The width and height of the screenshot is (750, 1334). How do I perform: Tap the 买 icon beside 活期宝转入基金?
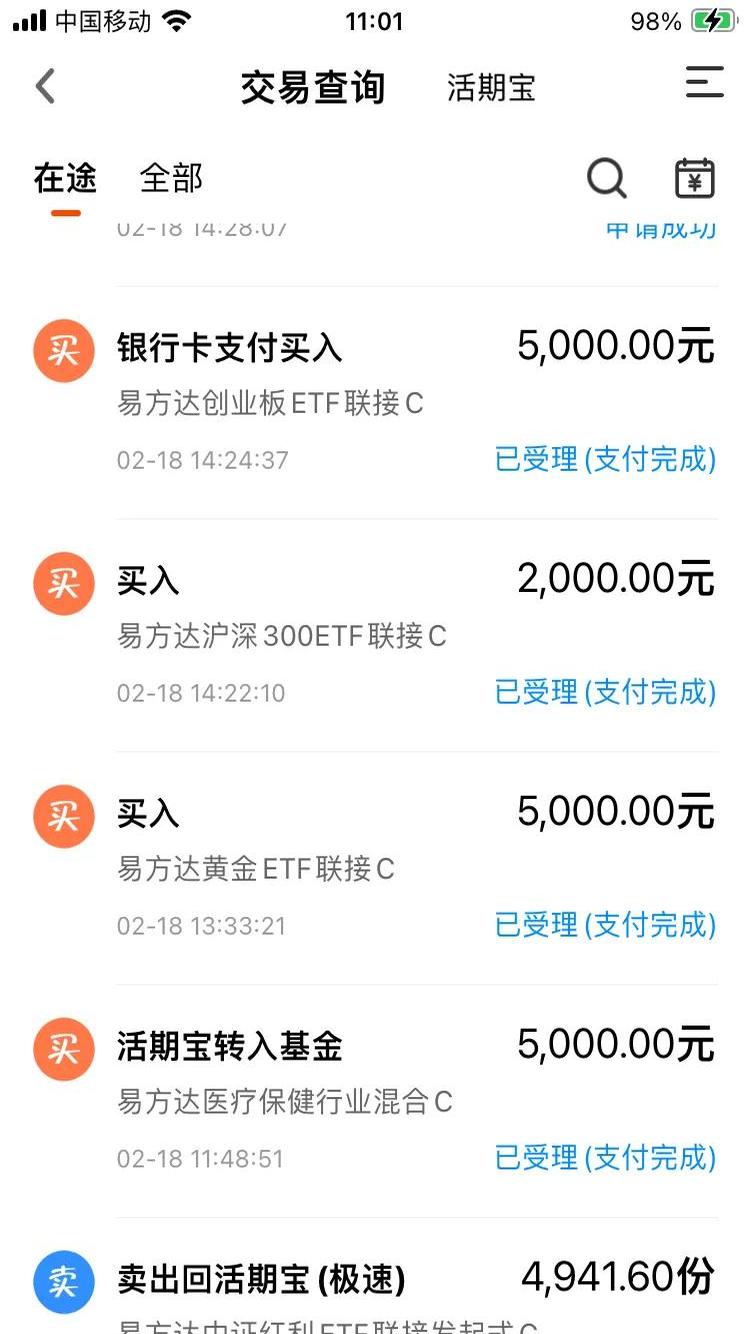pos(63,1049)
